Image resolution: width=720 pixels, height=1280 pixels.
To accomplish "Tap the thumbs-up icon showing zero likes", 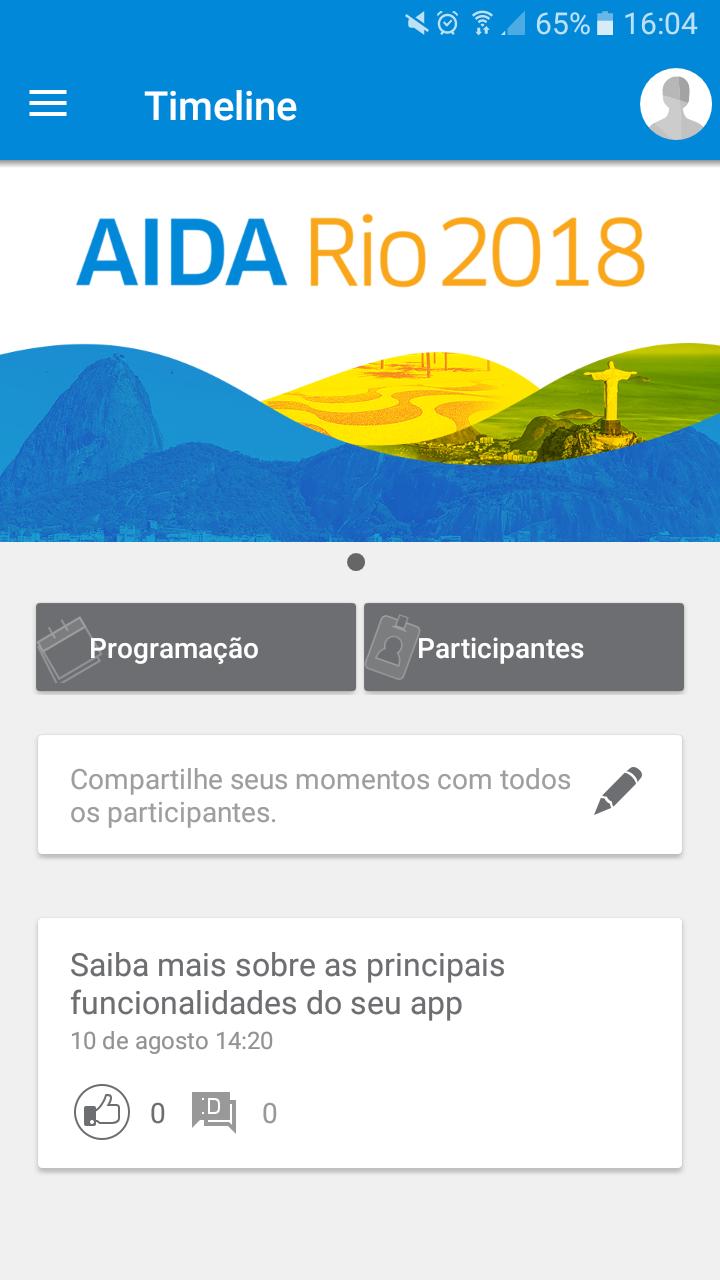I will click(100, 1113).
